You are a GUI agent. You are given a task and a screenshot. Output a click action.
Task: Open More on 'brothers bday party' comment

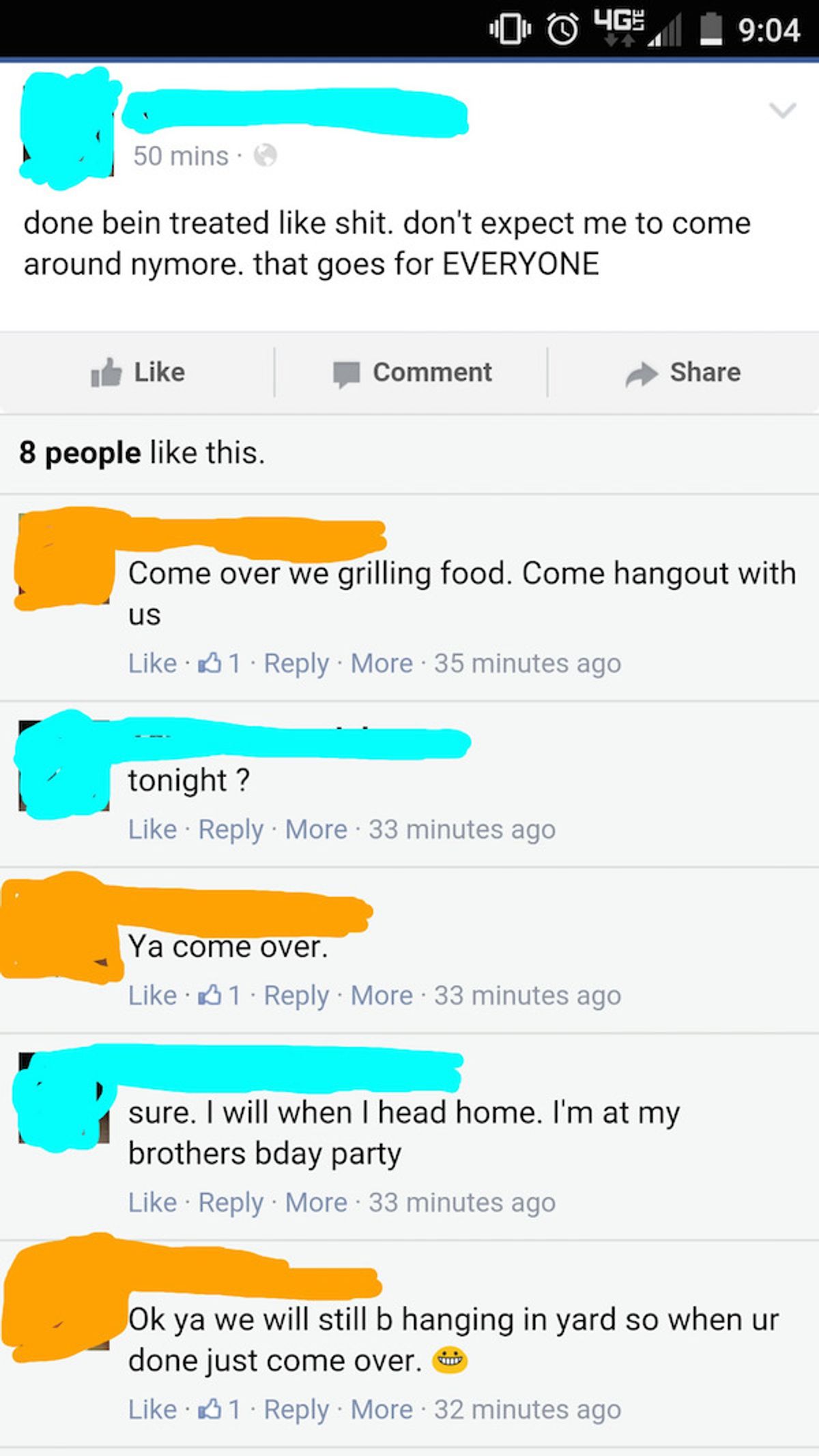point(316,1202)
